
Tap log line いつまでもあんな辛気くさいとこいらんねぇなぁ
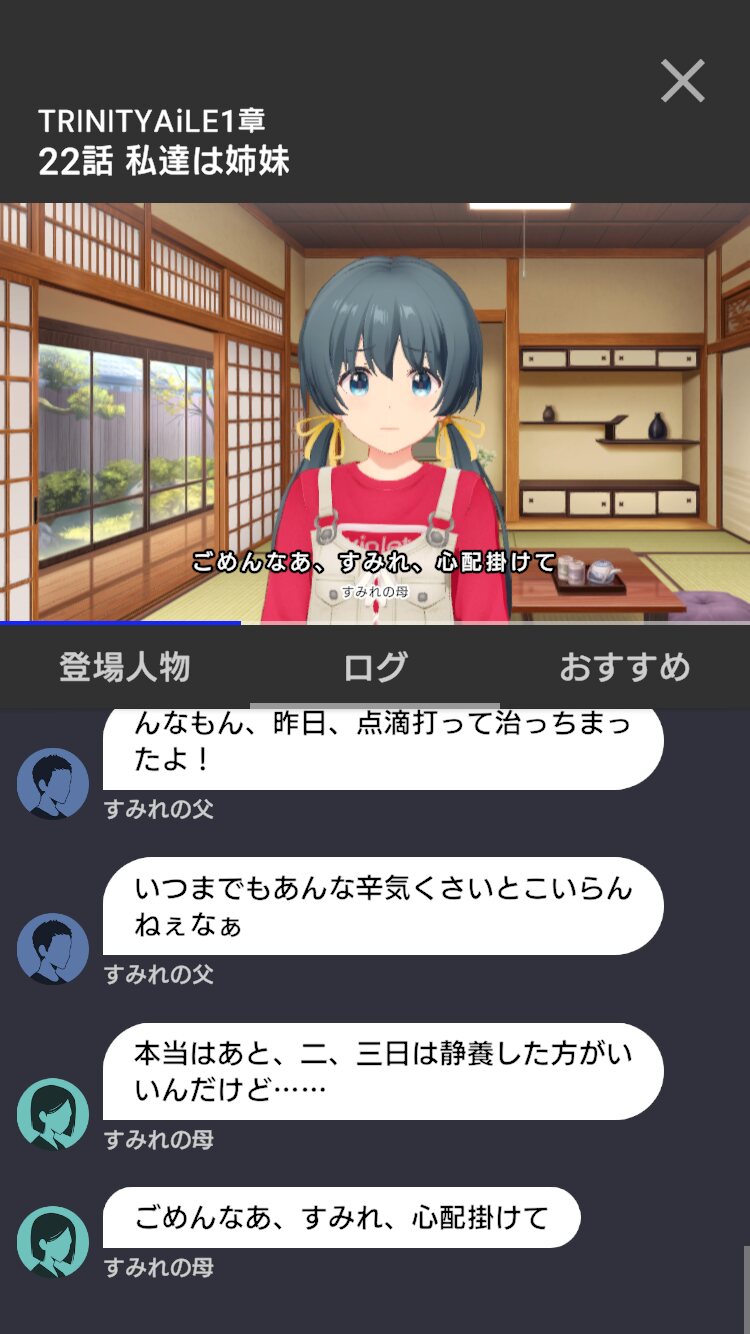(x=383, y=906)
